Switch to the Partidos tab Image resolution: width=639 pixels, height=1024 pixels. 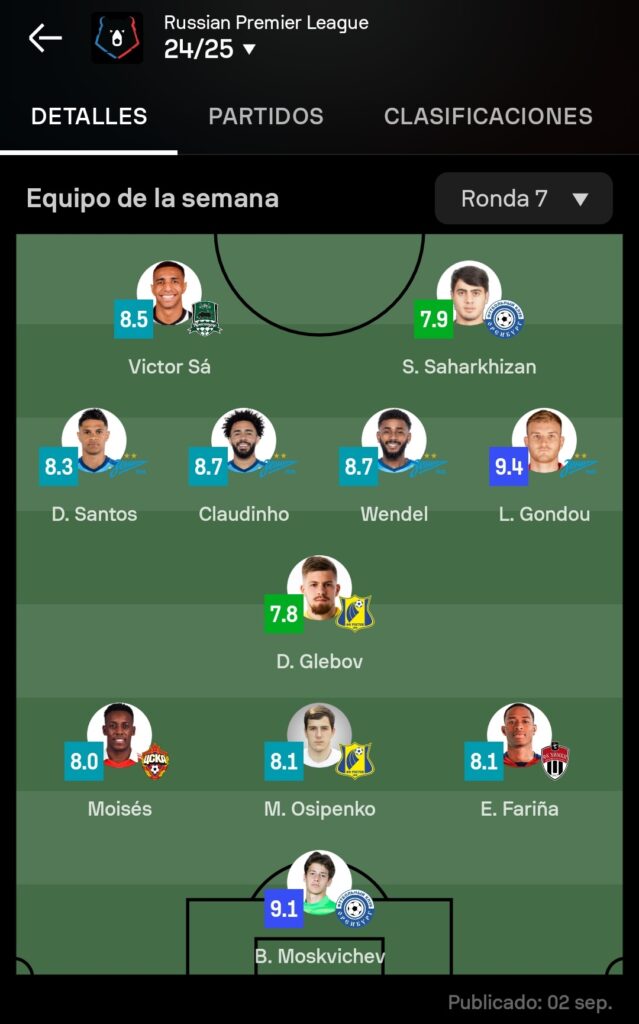pyautogui.click(x=265, y=116)
